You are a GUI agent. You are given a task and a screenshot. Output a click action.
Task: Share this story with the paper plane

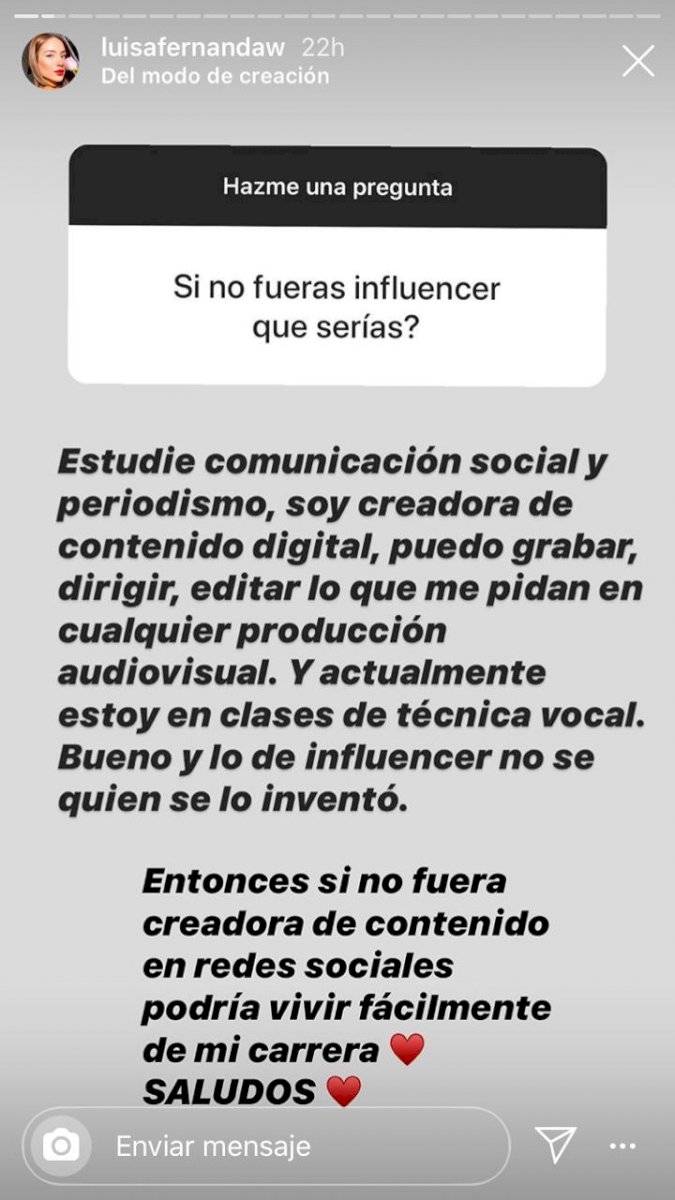click(x=555, y=1144)
